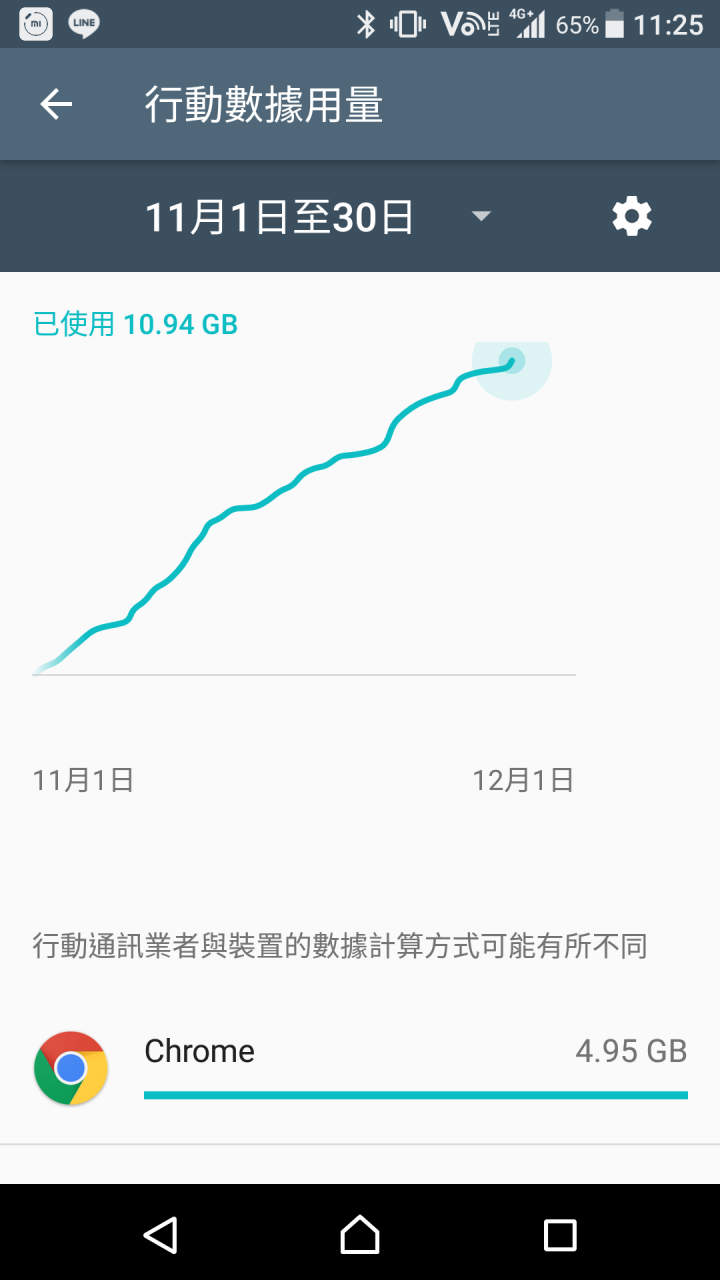This screenshot has height=1280, width=720.
Task: Go back from 行動數據用量 screen
Action: [56, 104]
